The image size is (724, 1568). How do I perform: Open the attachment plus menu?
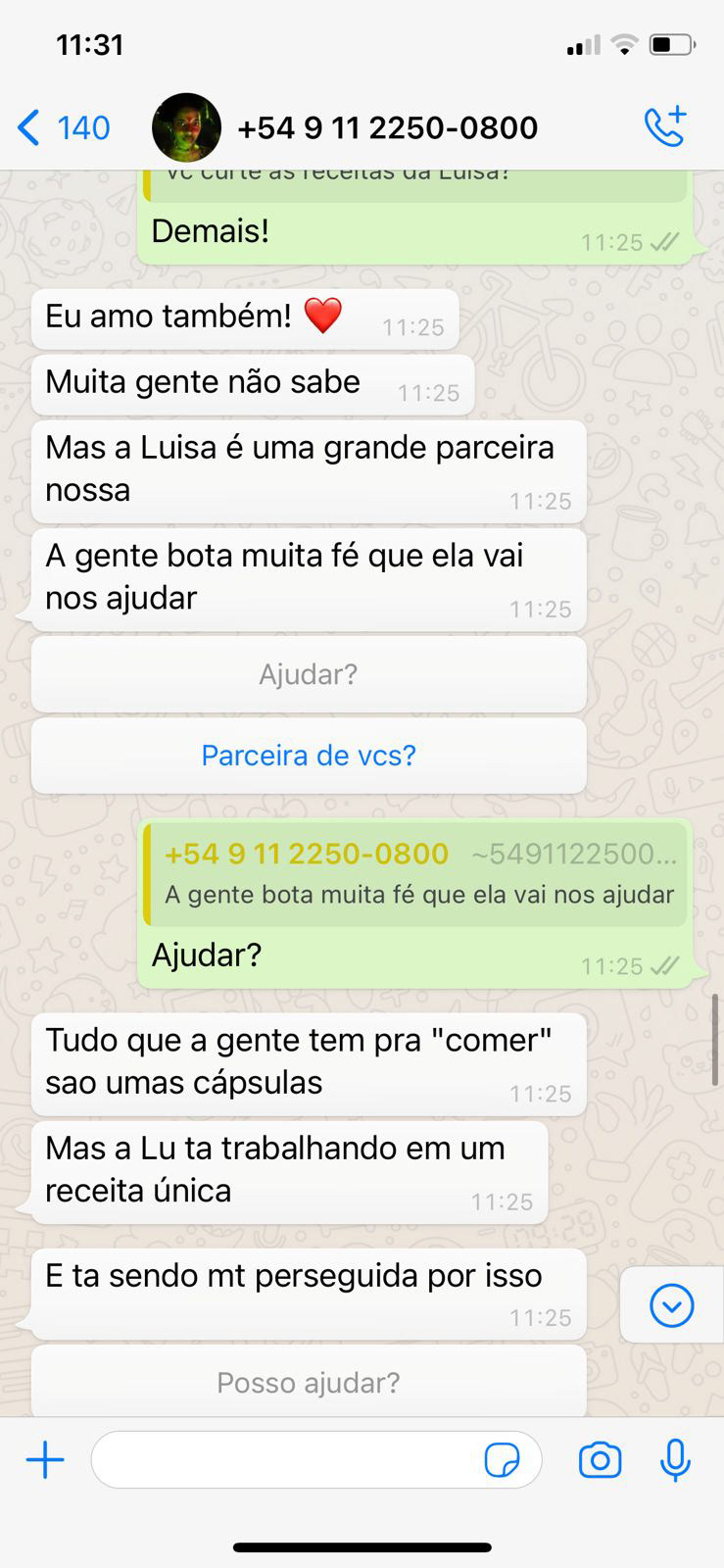tap(45, 1460)
